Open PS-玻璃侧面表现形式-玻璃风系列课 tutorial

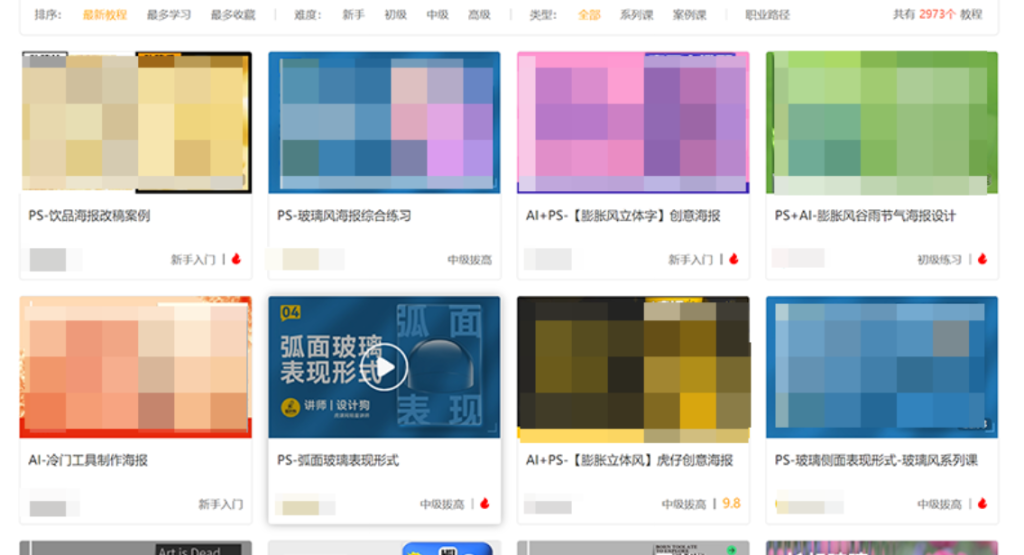click(x=876, y=460)
